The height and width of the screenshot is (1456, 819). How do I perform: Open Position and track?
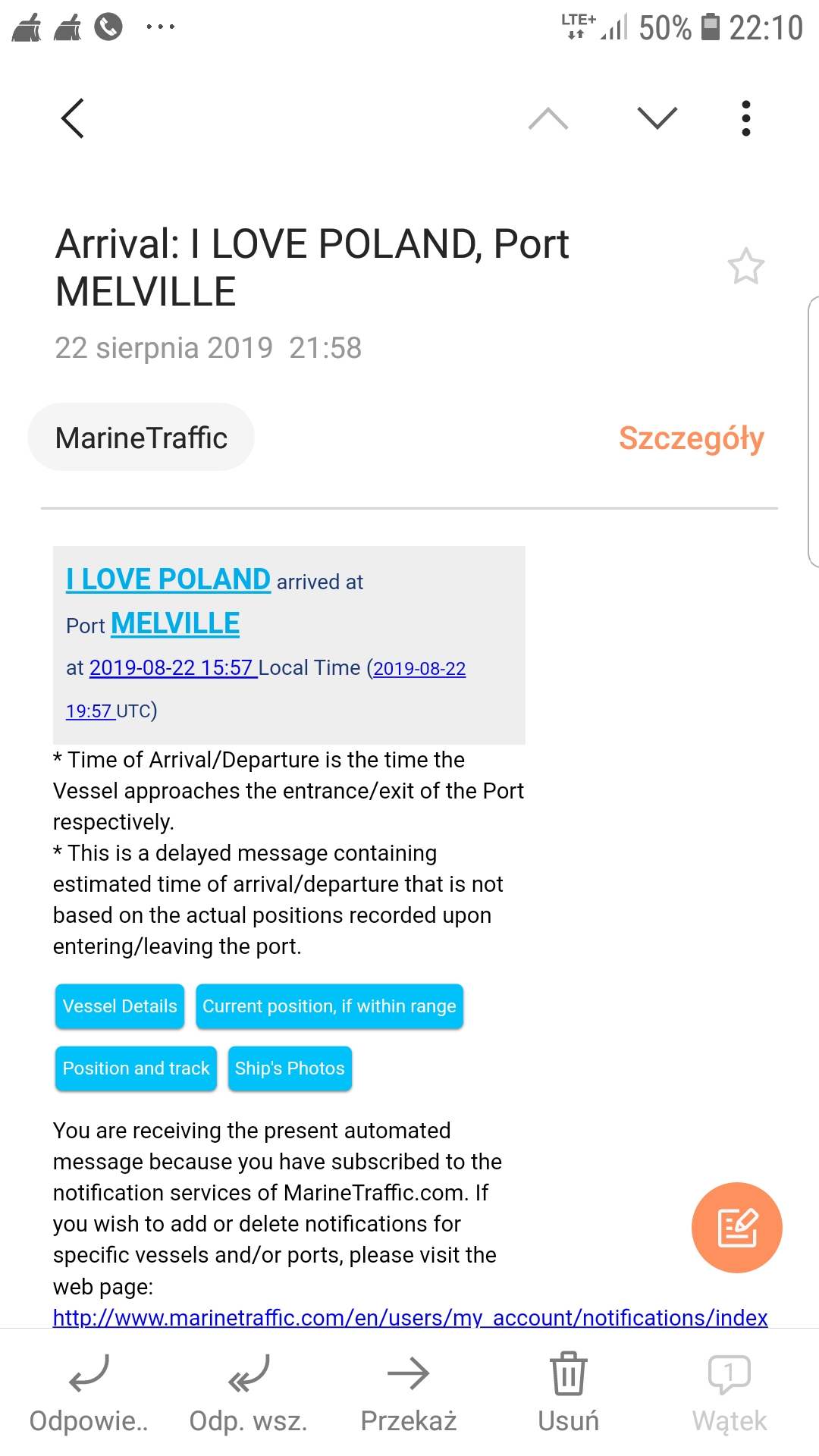tap(136, 1068)
